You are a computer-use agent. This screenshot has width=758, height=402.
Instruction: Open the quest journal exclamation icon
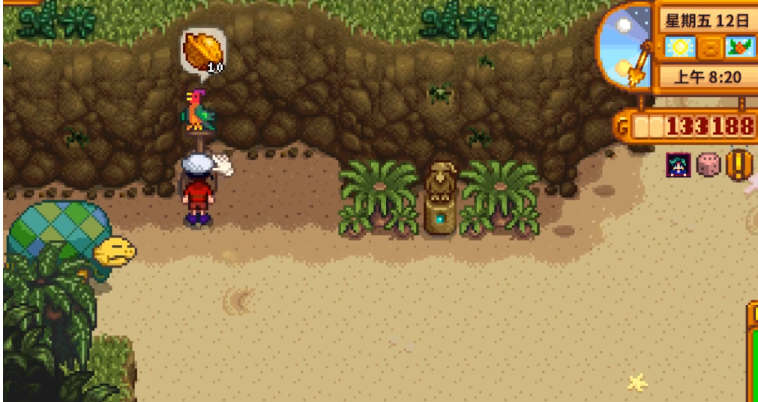[738, 164]
